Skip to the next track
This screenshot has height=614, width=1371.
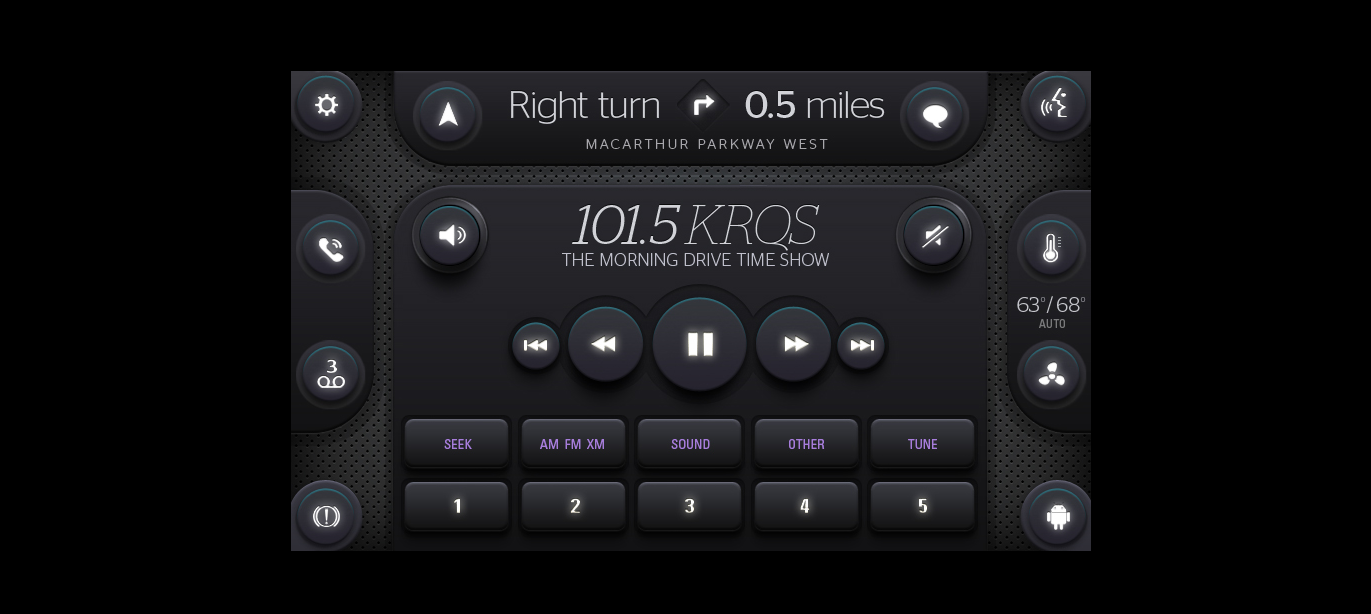[861, 345]
